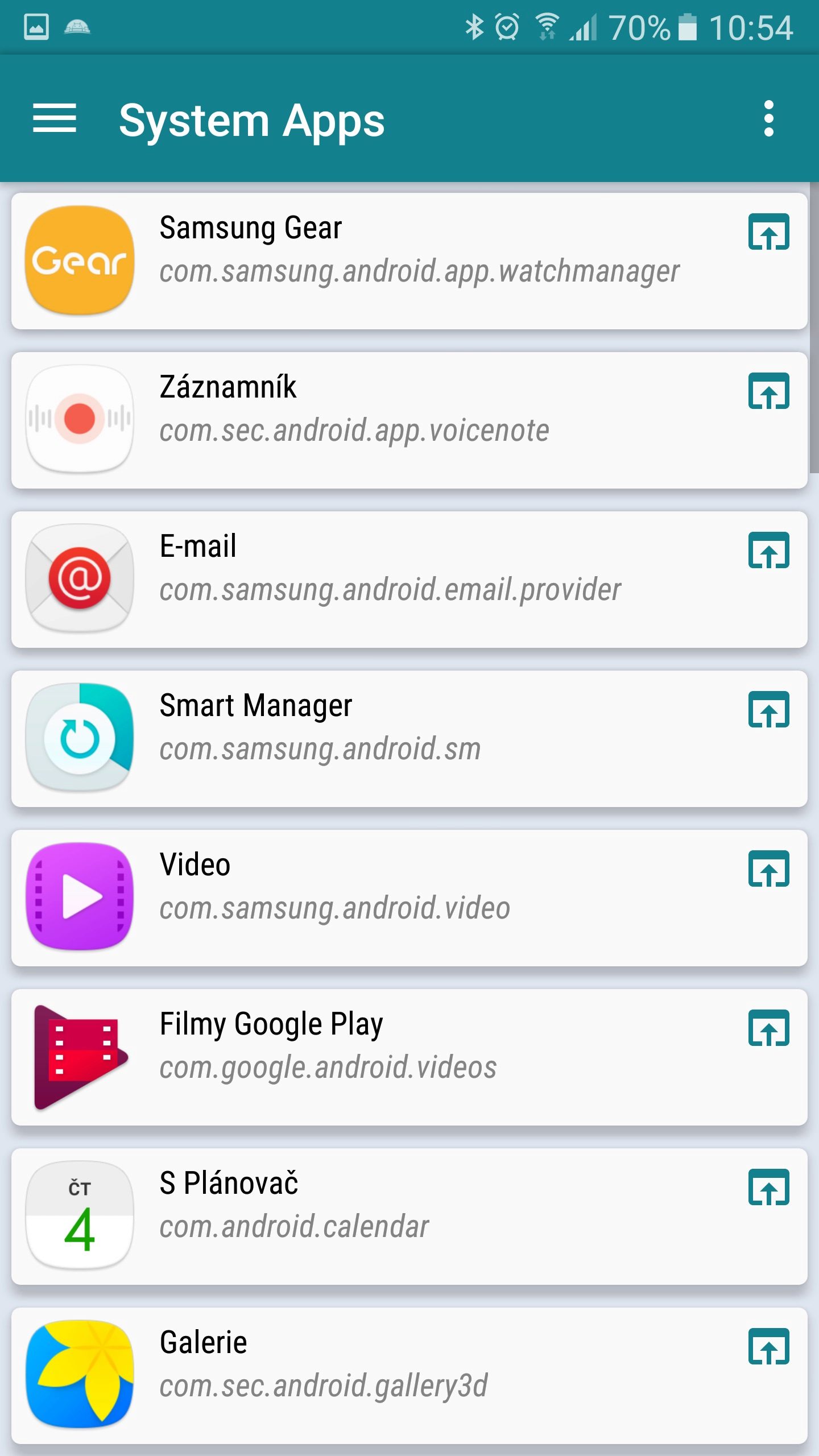Open the hamburger navigation drawer
The height and width of the screenshot is (1456, 819).
[55, 118]
